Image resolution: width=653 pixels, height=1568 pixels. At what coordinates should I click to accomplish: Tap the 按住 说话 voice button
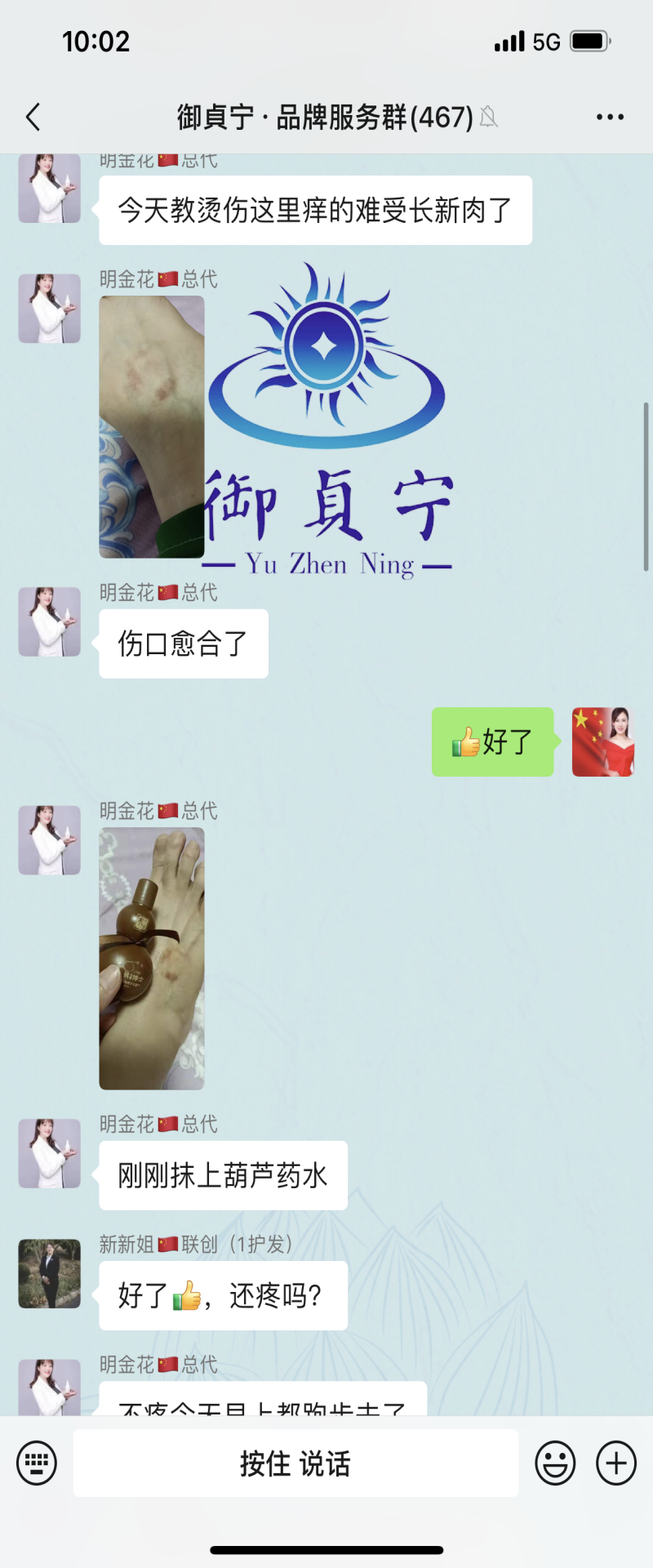point(295,1463)
